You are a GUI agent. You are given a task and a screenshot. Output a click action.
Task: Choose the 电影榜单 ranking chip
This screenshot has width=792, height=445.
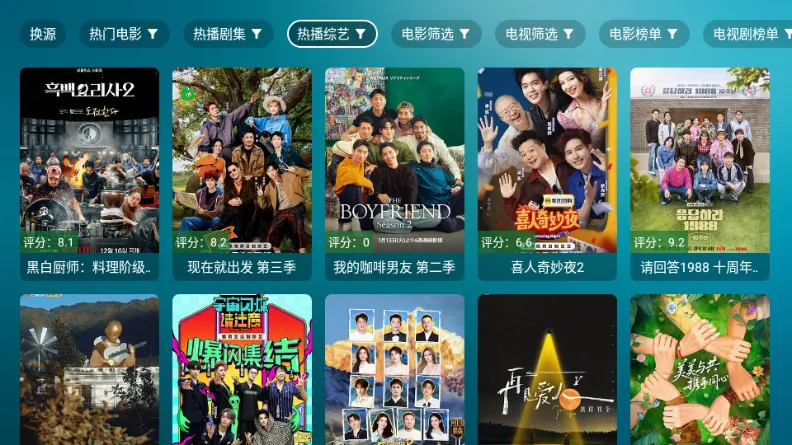pyautogui.click(x=644, y=34)
